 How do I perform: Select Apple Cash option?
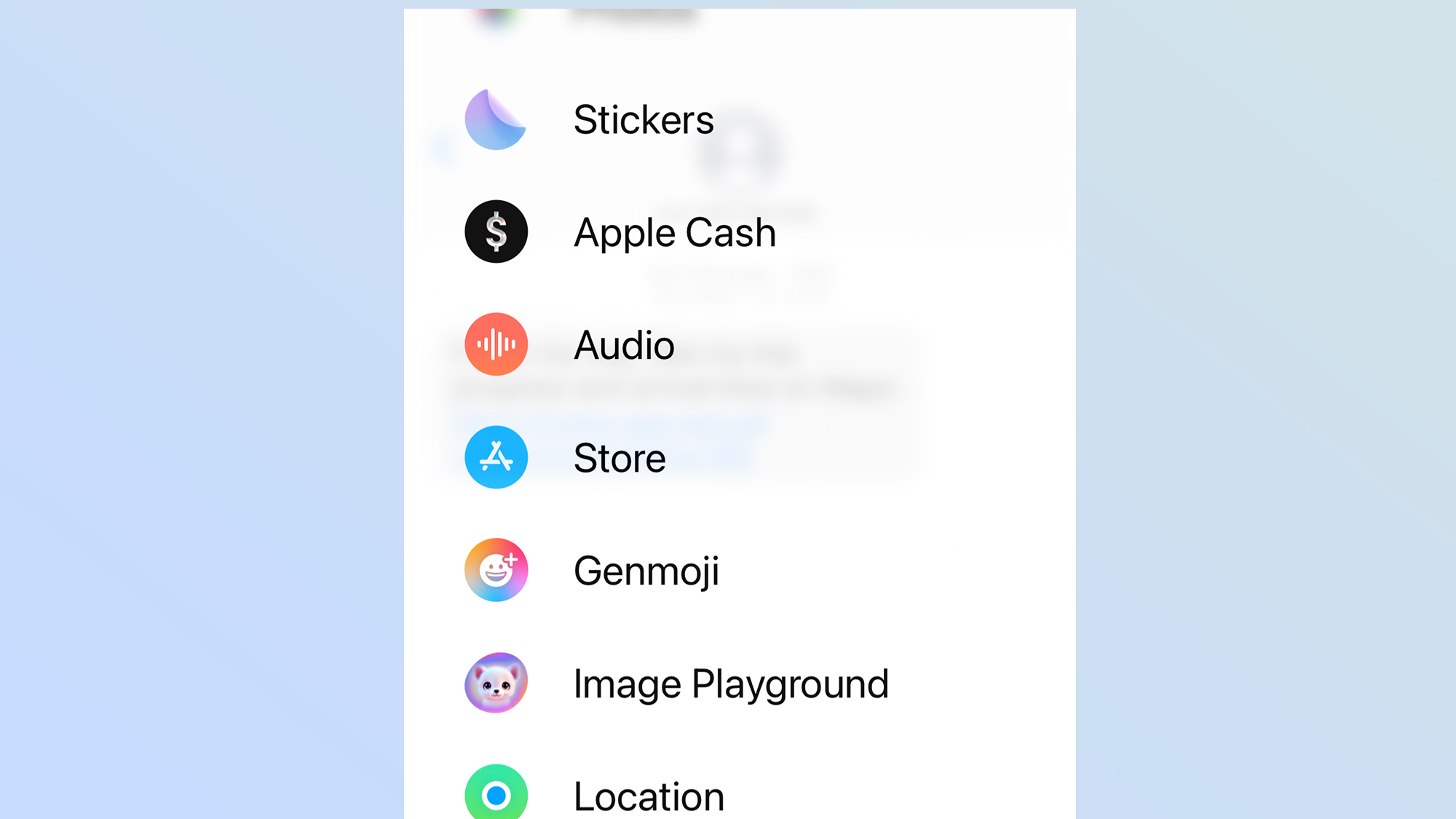[674, 233]
